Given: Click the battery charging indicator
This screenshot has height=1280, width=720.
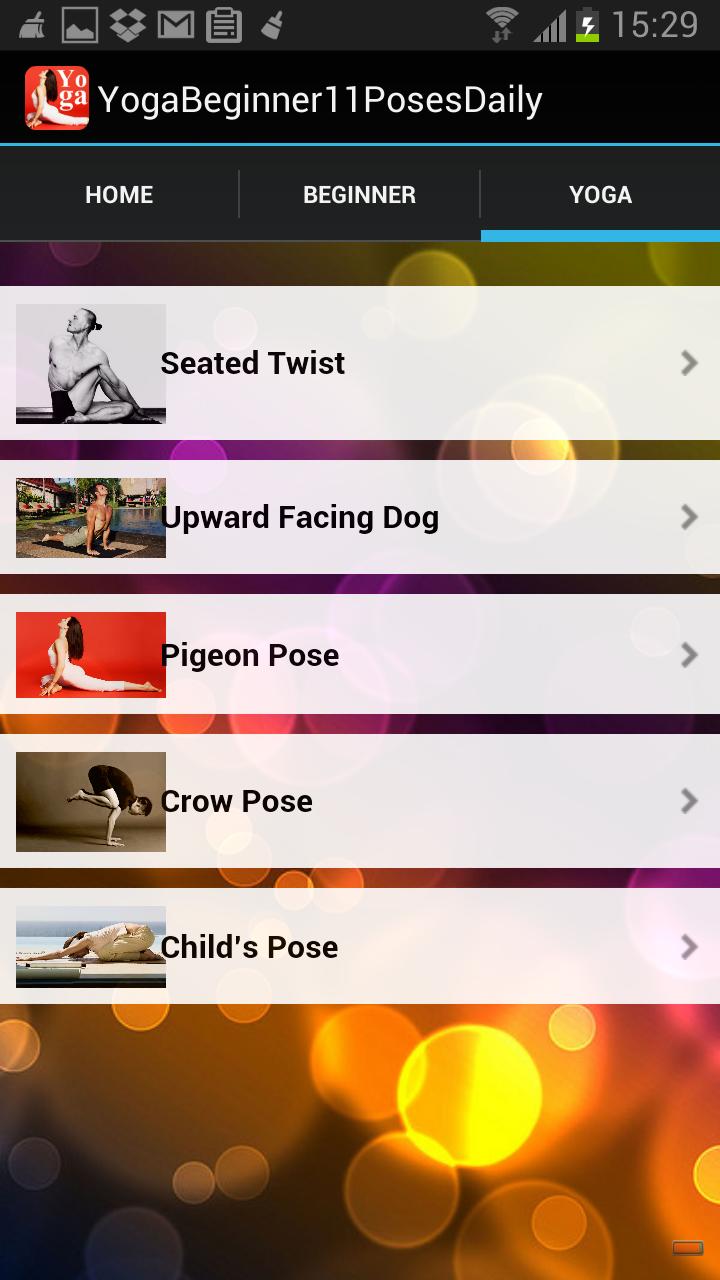Looking at the screenshot, I should 586,22.
